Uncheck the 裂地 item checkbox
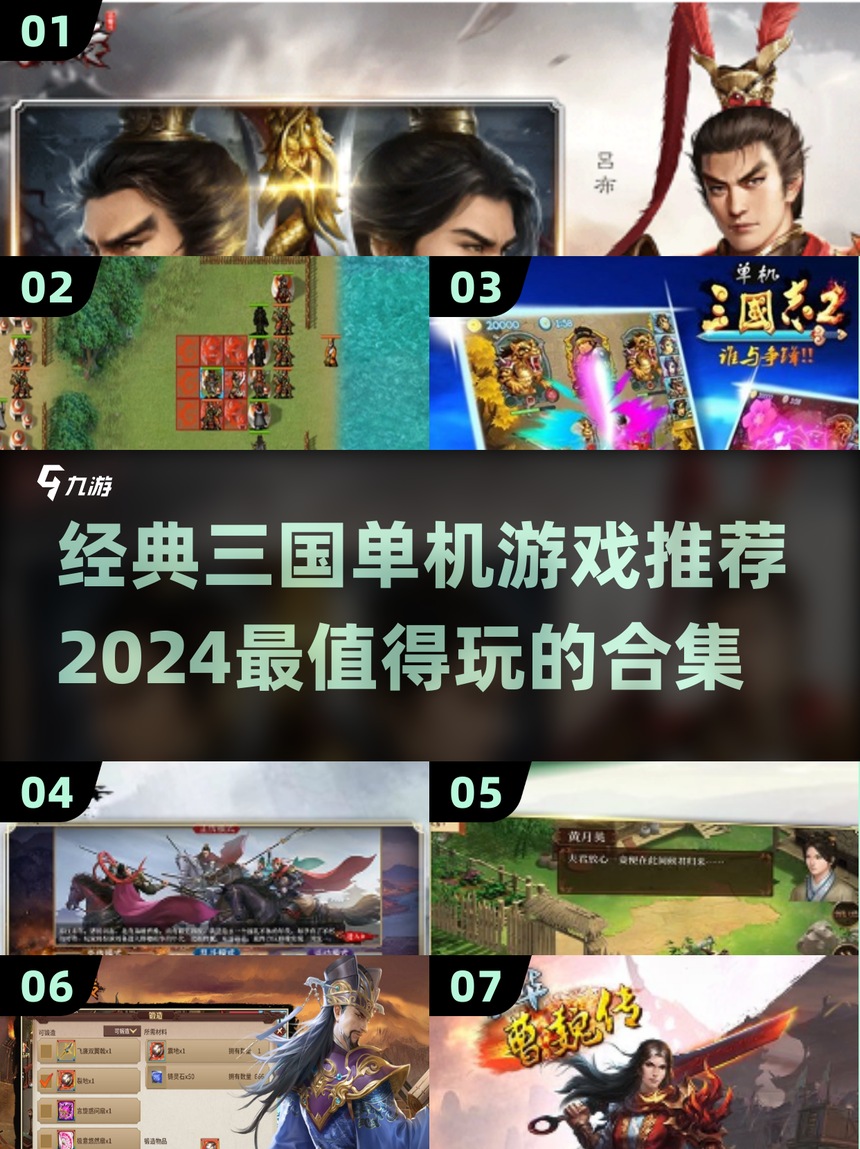860x1149 pixels. (x=44, y=1079)
